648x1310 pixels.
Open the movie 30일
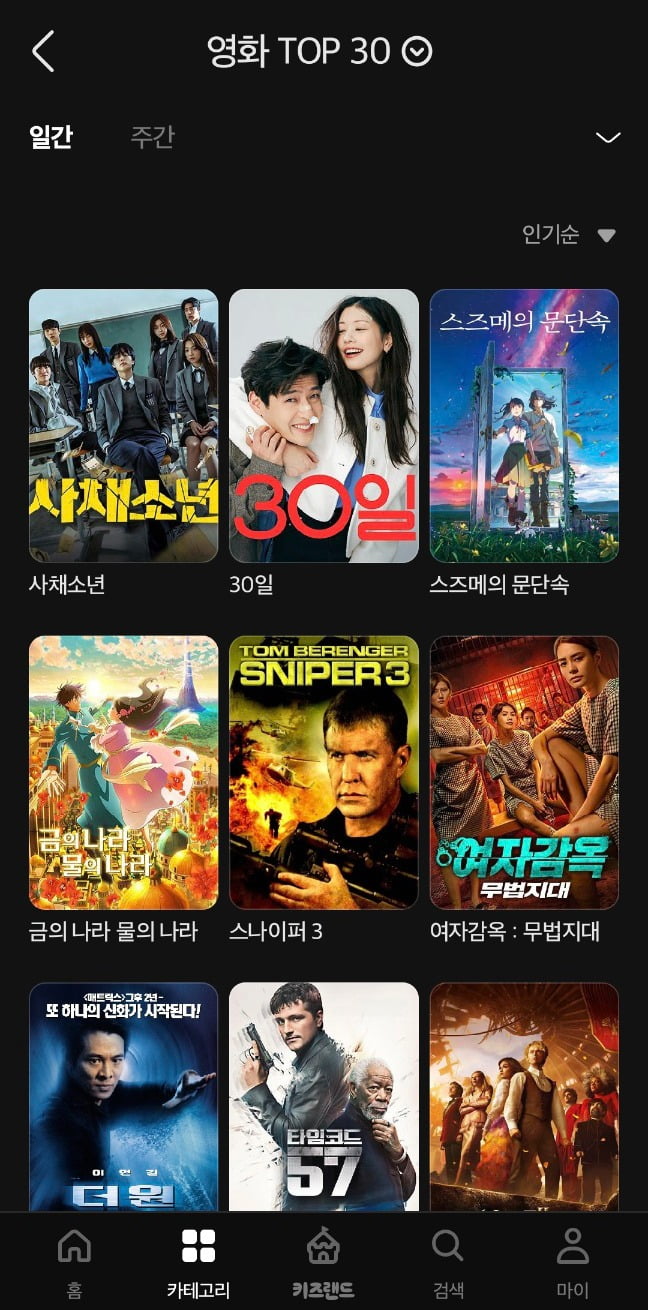coord(323,426)
